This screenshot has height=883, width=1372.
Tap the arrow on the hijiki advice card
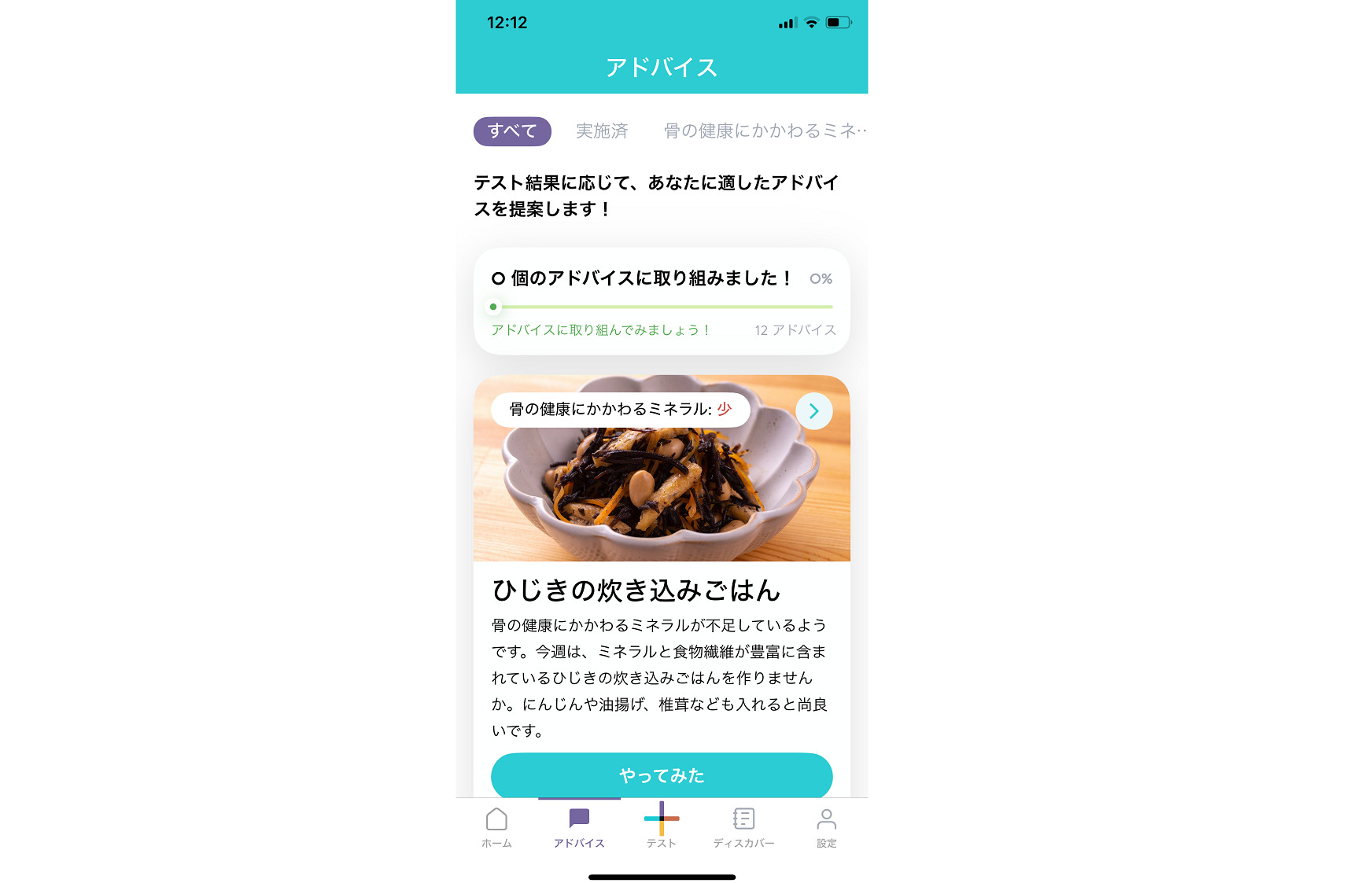(x=813, y=411)
